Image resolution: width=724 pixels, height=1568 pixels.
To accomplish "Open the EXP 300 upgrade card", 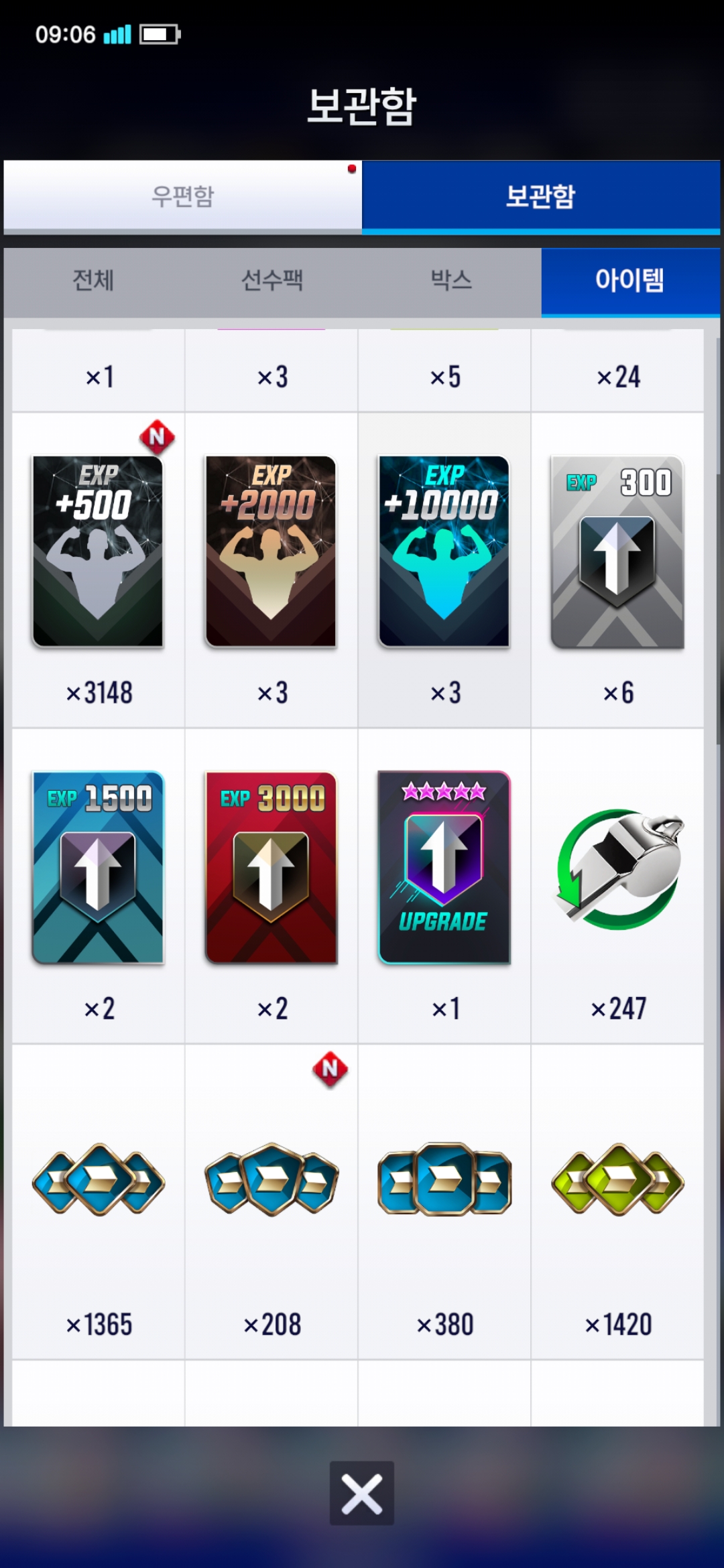I will [x=617, y=551].
